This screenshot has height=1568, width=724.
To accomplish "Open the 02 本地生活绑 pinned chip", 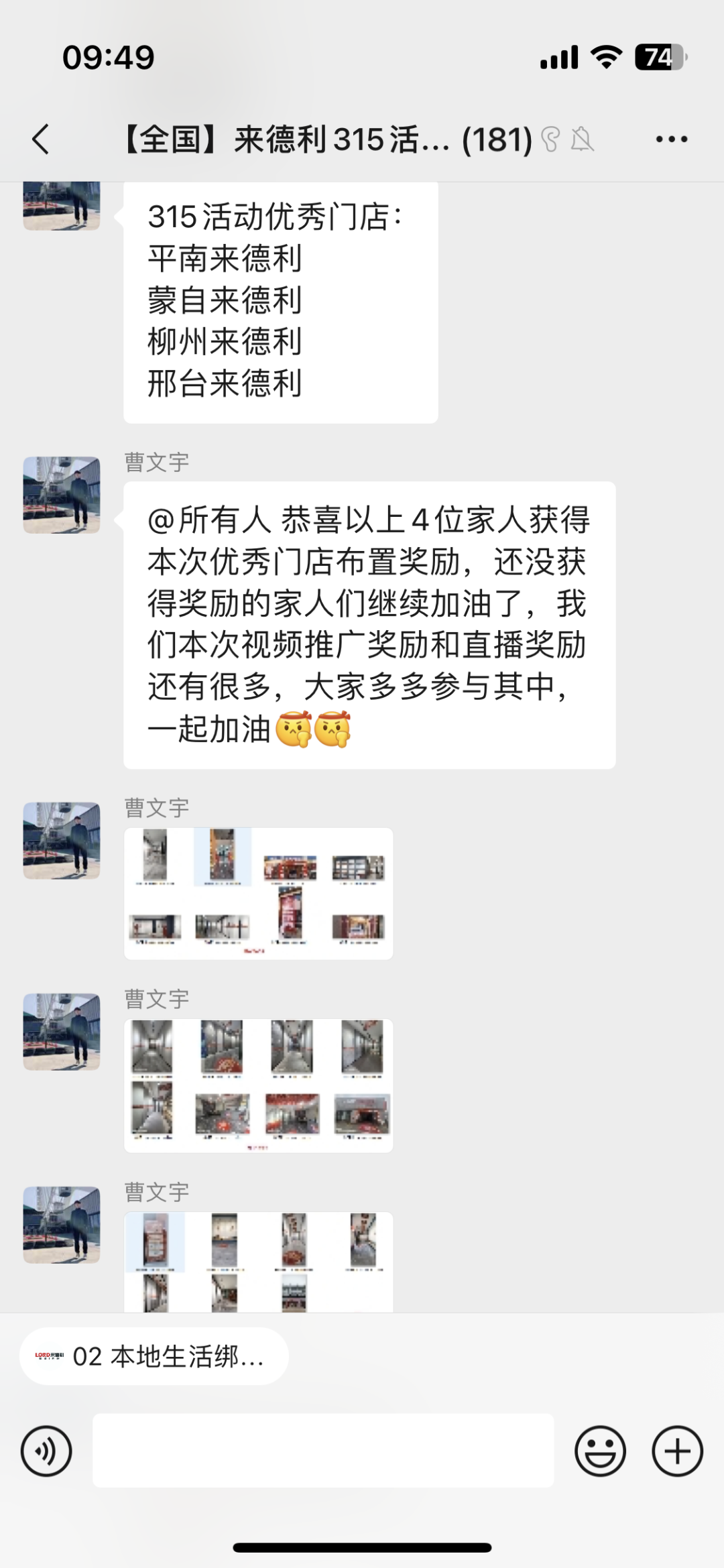I will pos(154,1357).
